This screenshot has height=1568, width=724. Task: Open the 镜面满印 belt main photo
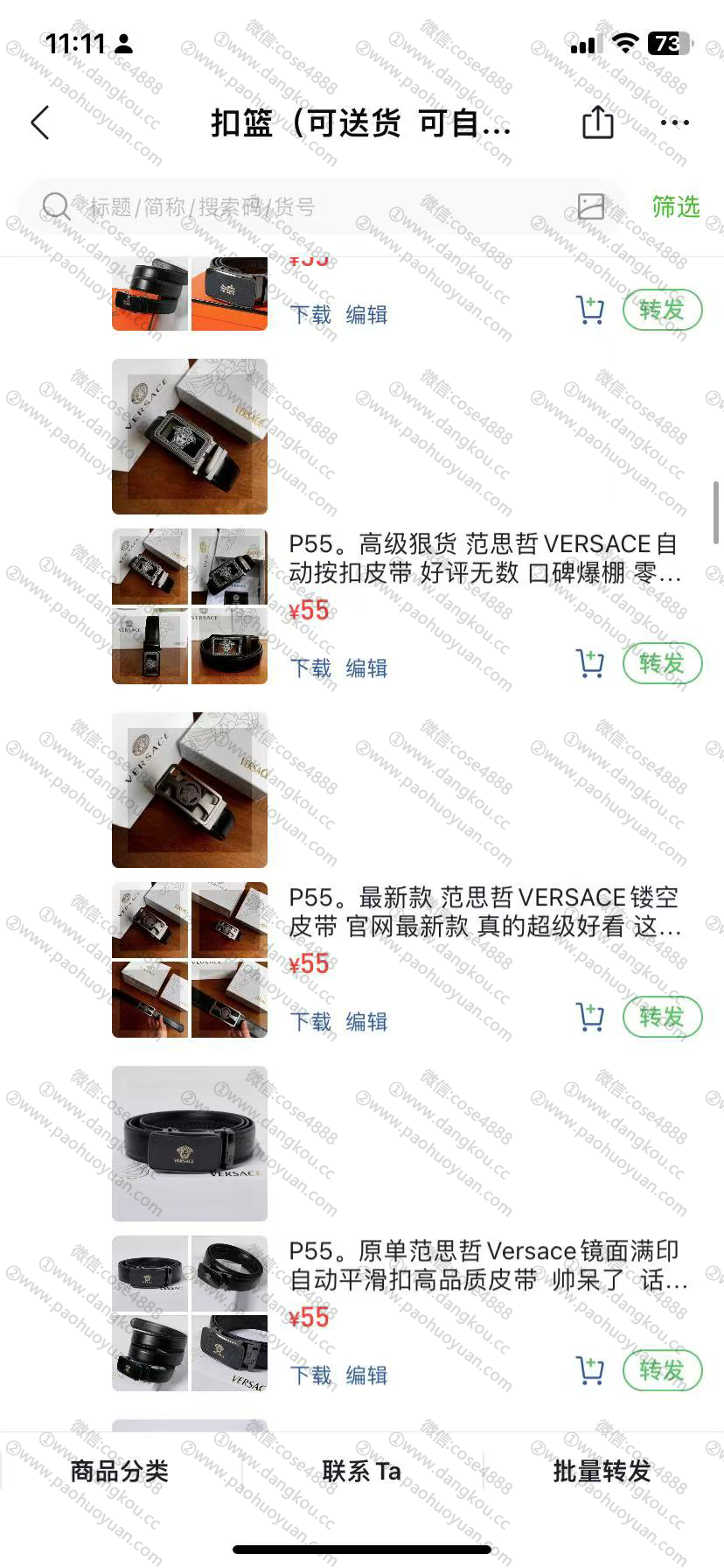[190, 1144]
